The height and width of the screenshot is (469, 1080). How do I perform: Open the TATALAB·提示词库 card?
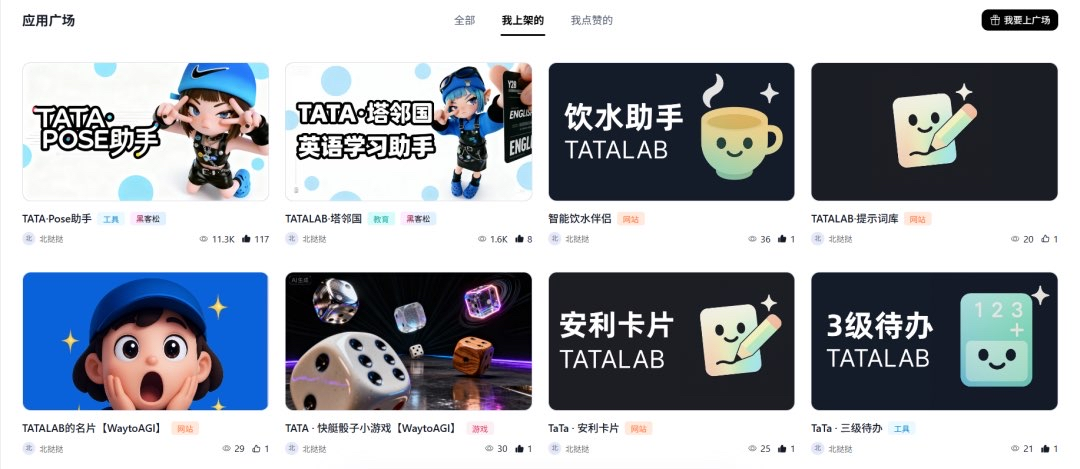tap(934, 132)
